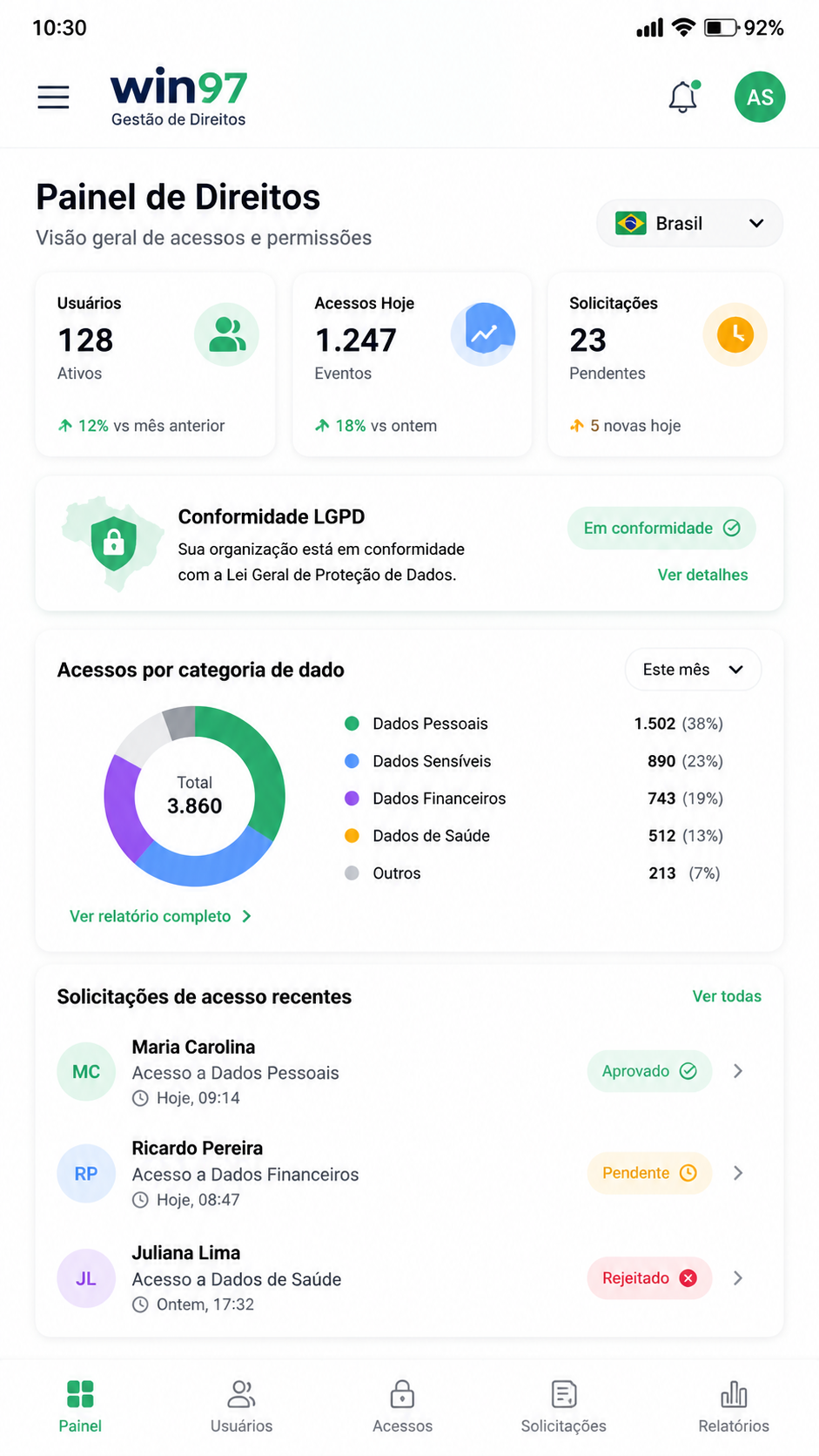Open the Solicitações Pendentes card
The image size is (819, 1456).
click(x=666, y=364)
